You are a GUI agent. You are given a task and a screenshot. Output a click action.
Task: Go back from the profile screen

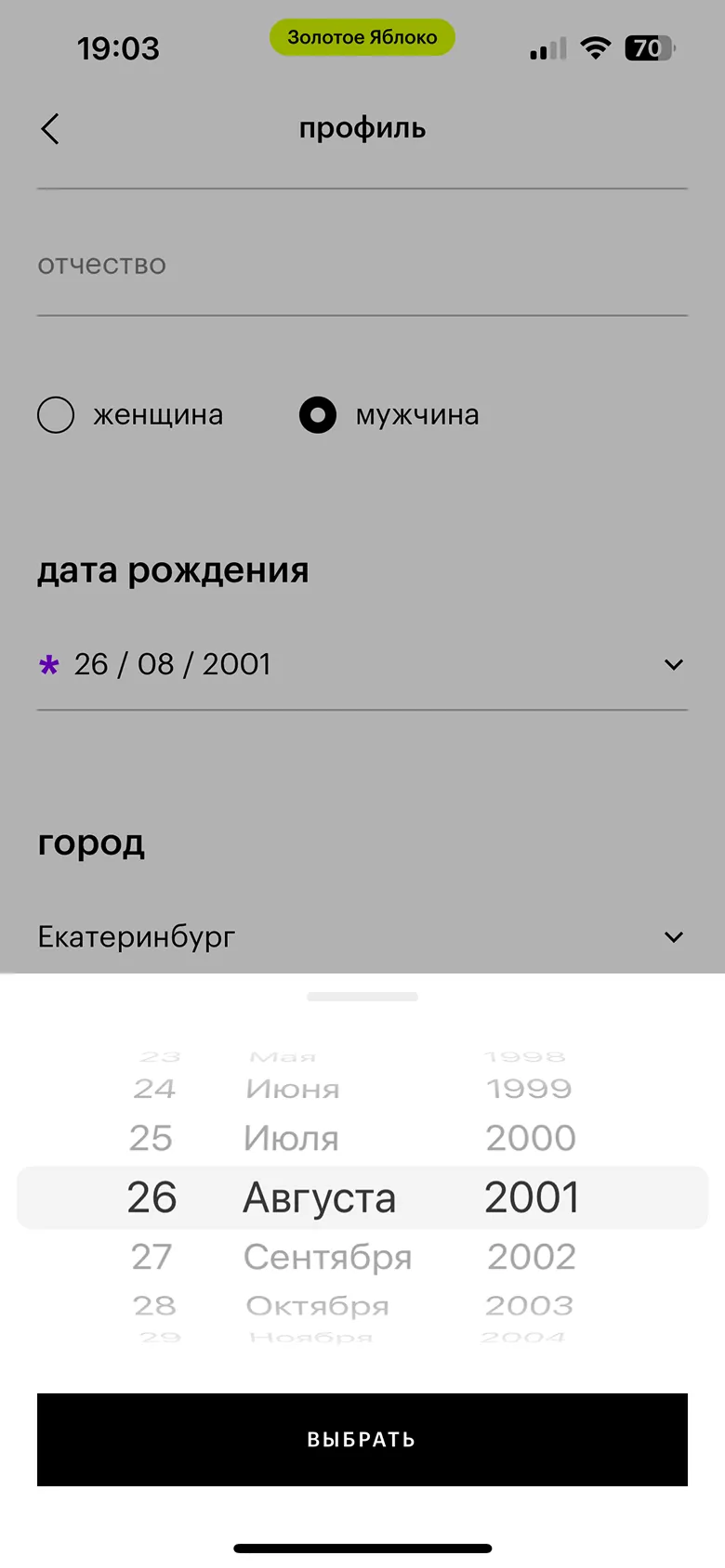pyautogui.click(x=50, y=129)
